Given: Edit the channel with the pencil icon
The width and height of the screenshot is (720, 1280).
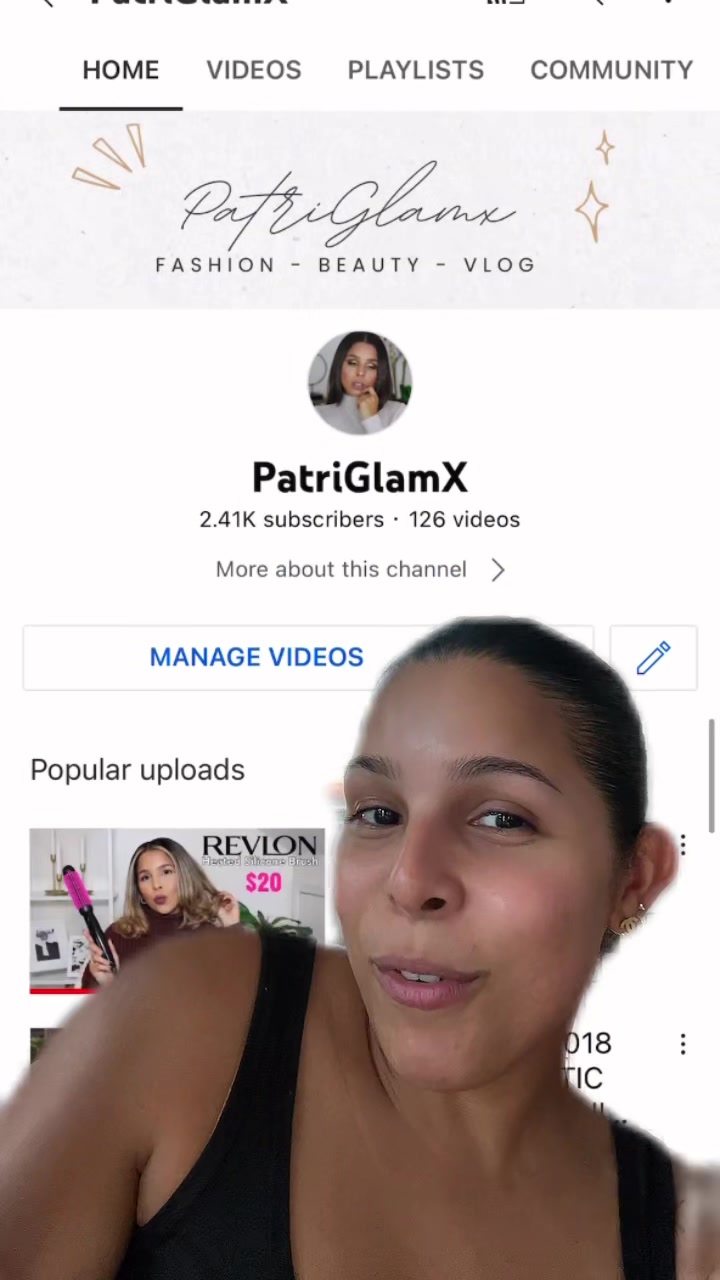Looking at the screenshot, I should click(653, 658).
